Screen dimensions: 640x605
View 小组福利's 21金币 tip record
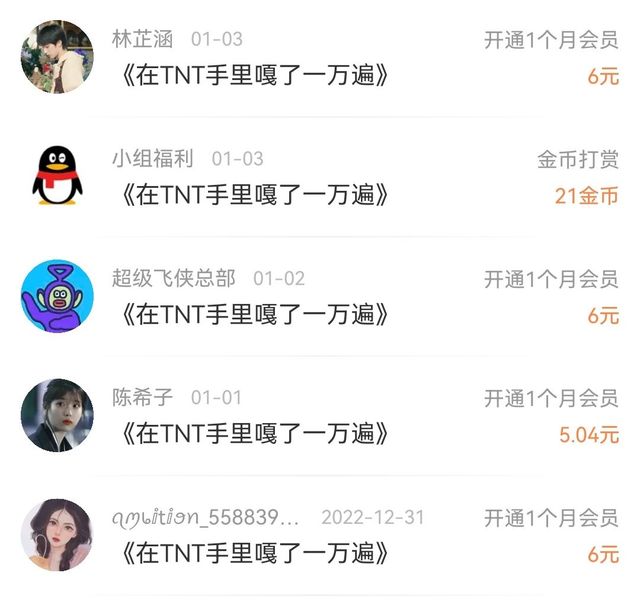(320, 177)
